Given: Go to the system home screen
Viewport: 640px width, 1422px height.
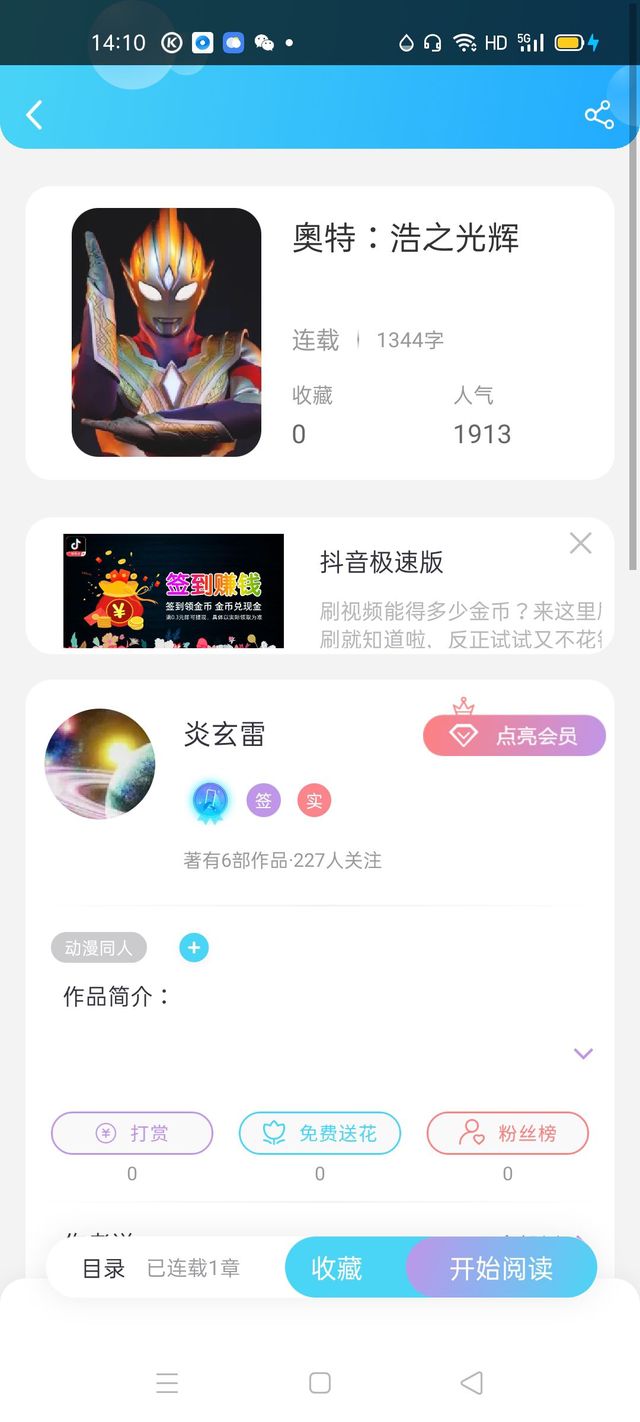Looking at the screenshot, I should (x=320, y=1382).
